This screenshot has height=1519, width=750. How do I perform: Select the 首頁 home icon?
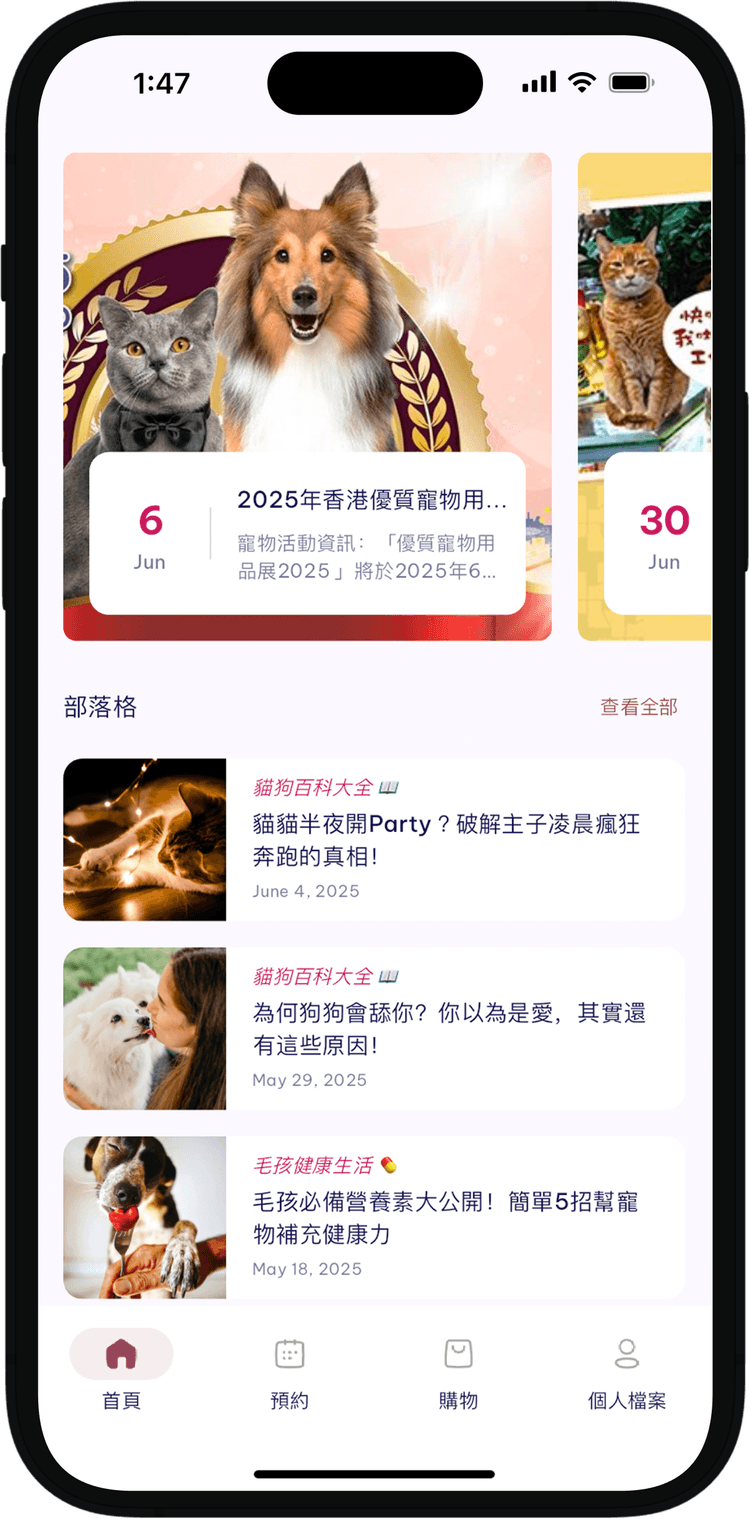click(121, 1353)
